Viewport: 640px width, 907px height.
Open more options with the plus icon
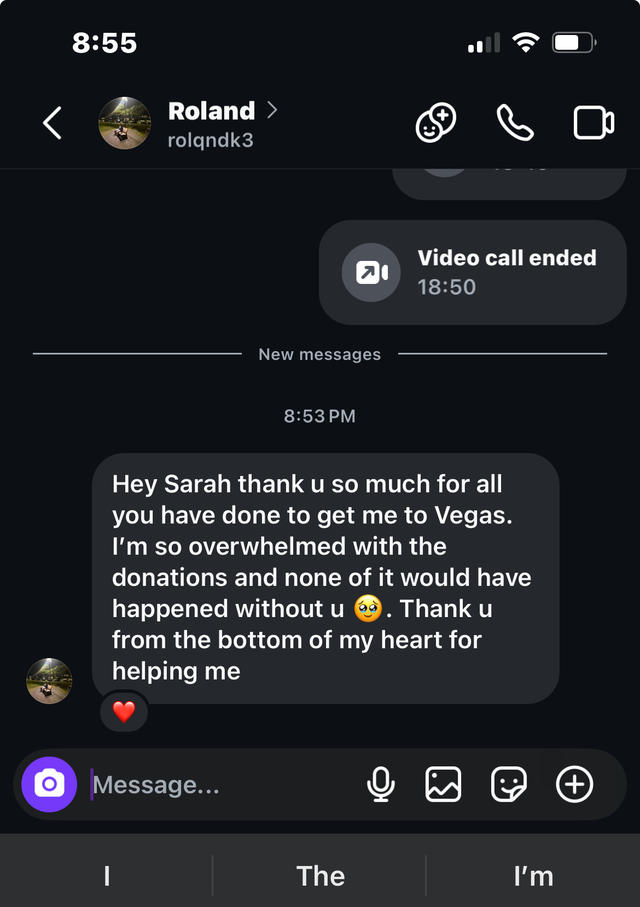pos(574,785)
